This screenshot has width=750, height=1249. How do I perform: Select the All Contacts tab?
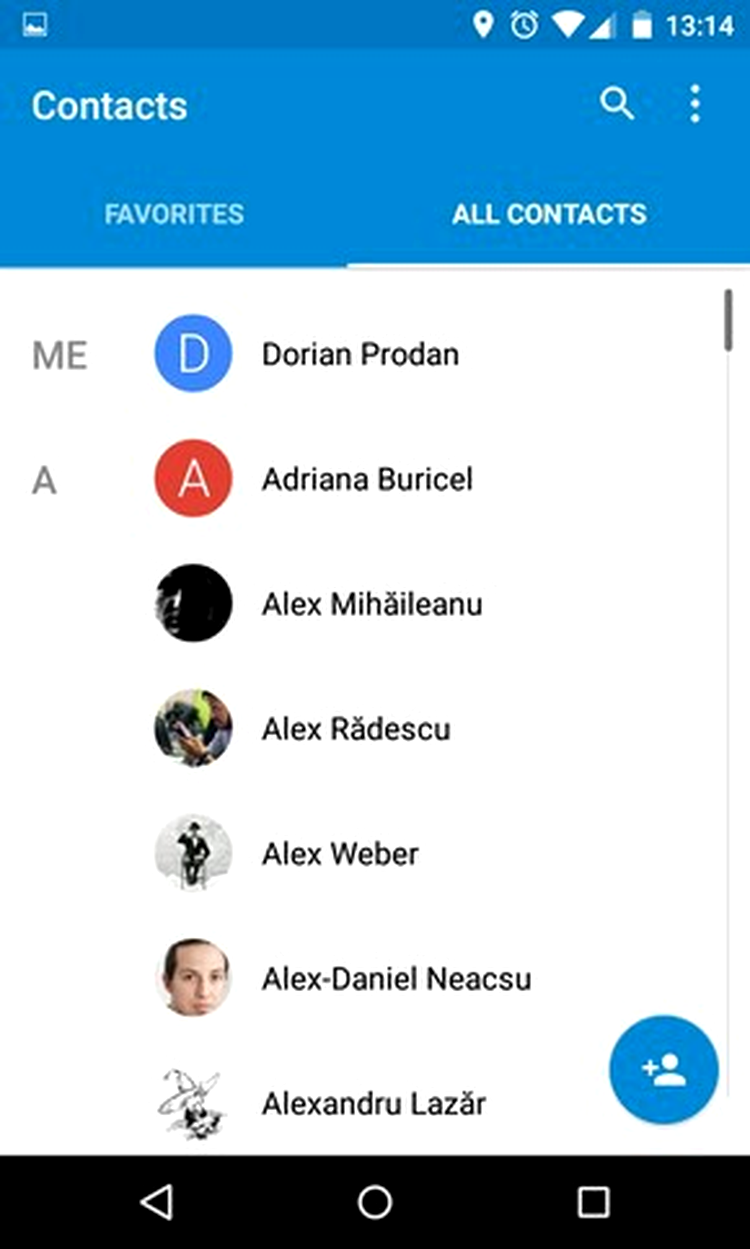point(549,213)
